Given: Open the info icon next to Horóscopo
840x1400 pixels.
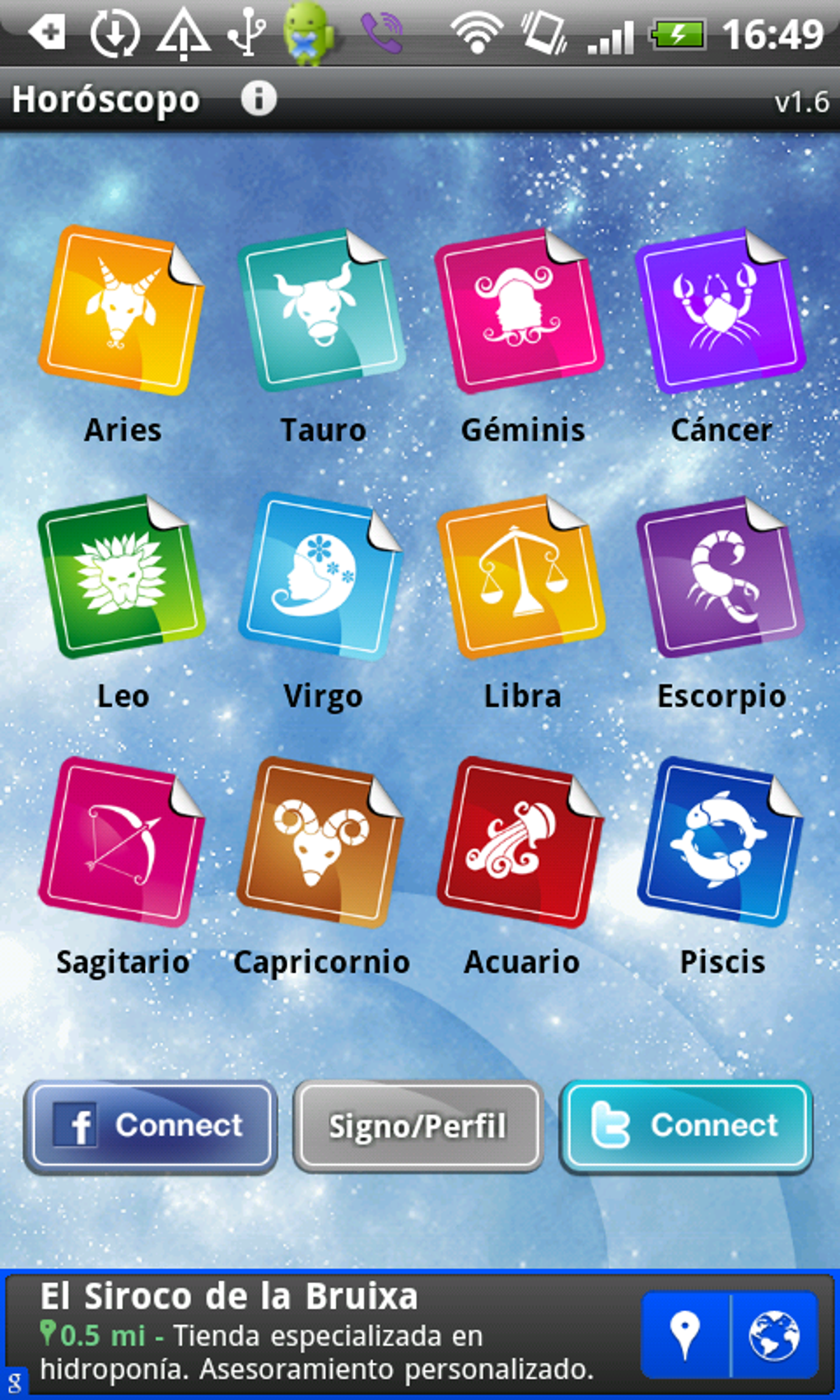Looking at the screenshot, I should [258, 99].
